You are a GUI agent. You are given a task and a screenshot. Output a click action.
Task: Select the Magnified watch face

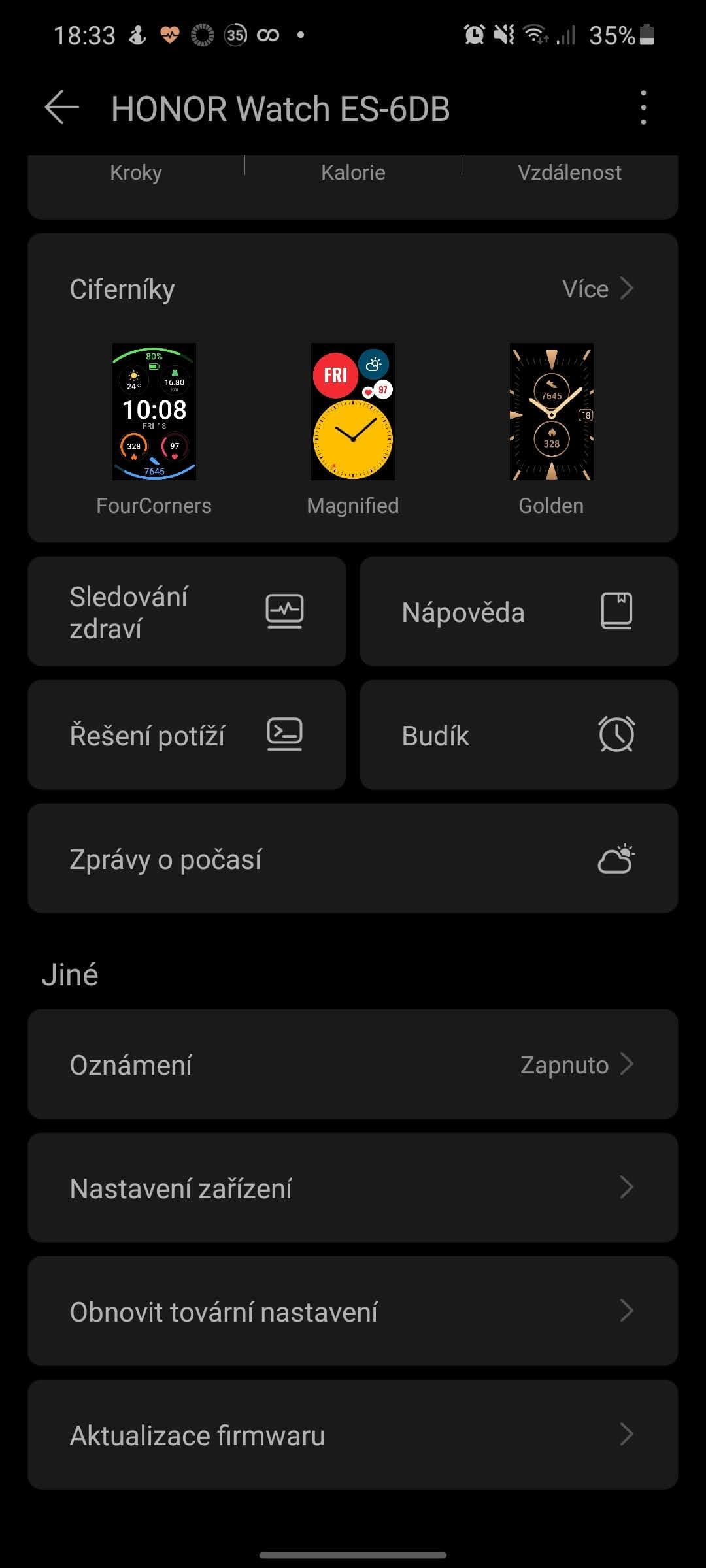(352, 412)
